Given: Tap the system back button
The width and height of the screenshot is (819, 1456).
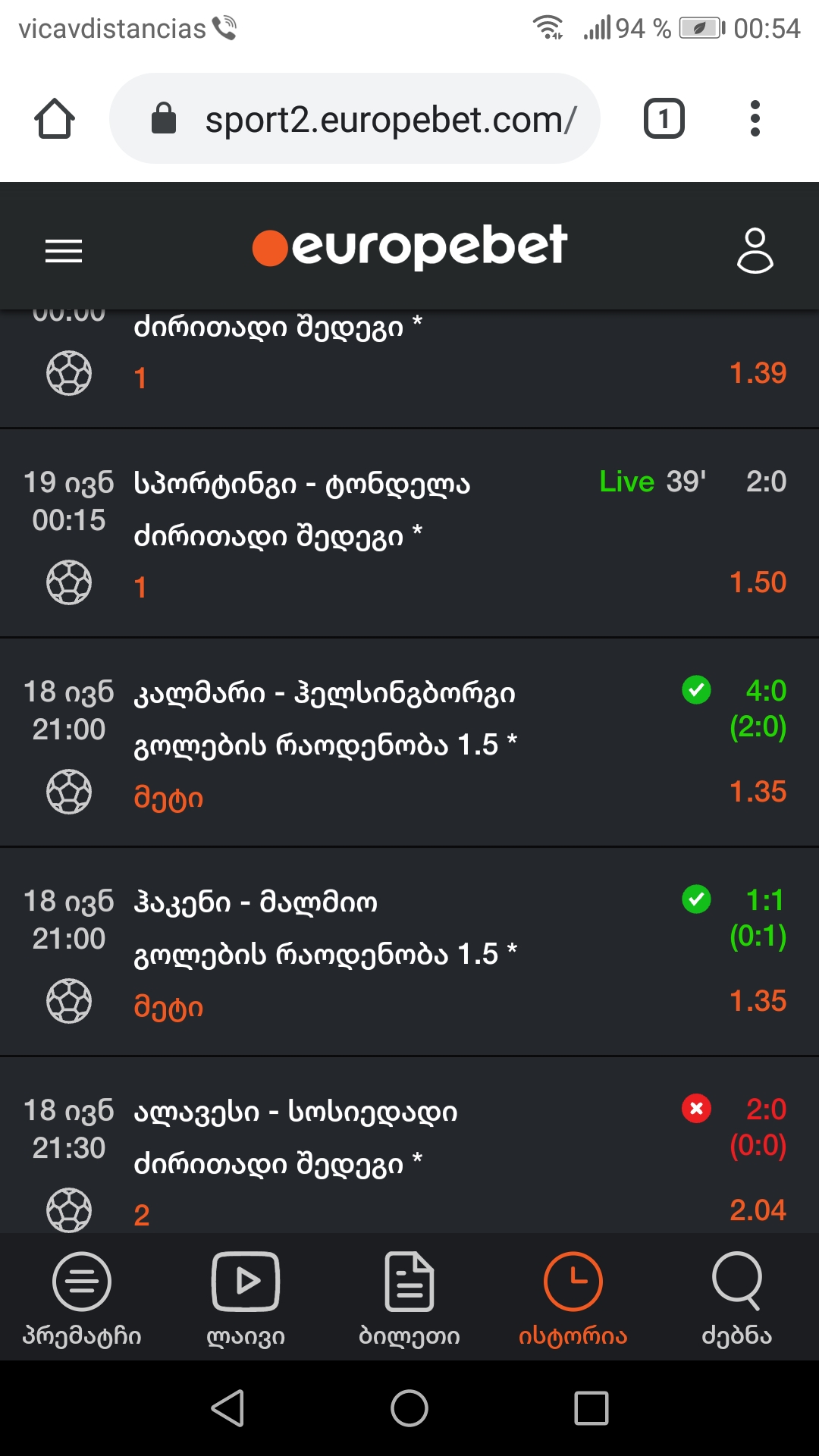Looking at the screenshot, I should [x=227, y=1408].
